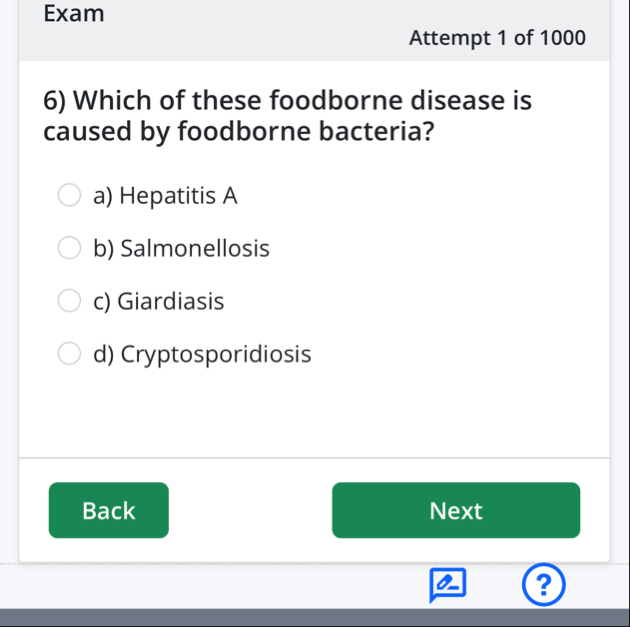This screenshot has height=627, width=630.
Task: Open the help question mark
Action: pyautogui.click(x=543, y=584)
